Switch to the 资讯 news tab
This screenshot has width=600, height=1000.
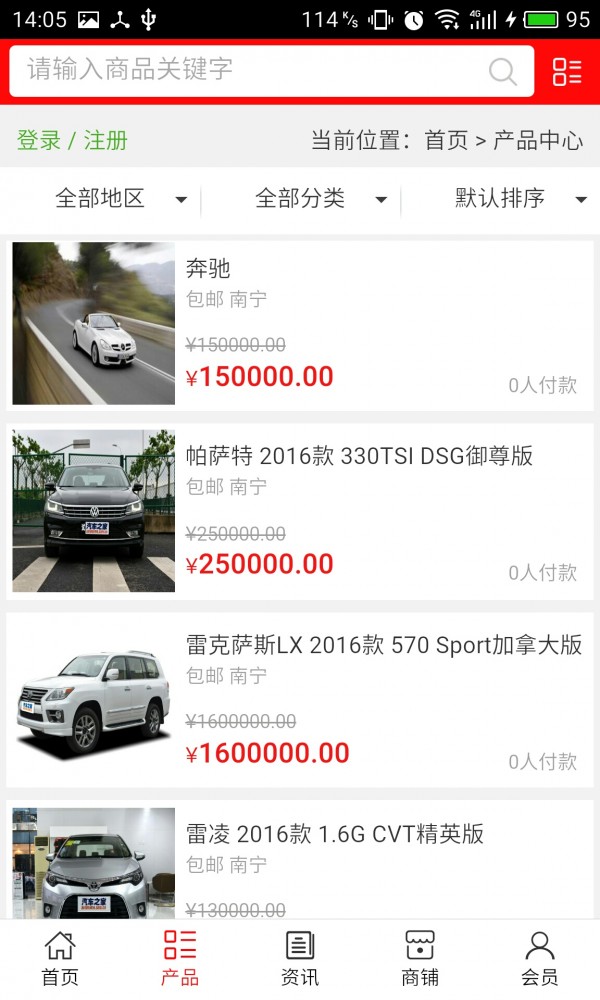(300, 958)
